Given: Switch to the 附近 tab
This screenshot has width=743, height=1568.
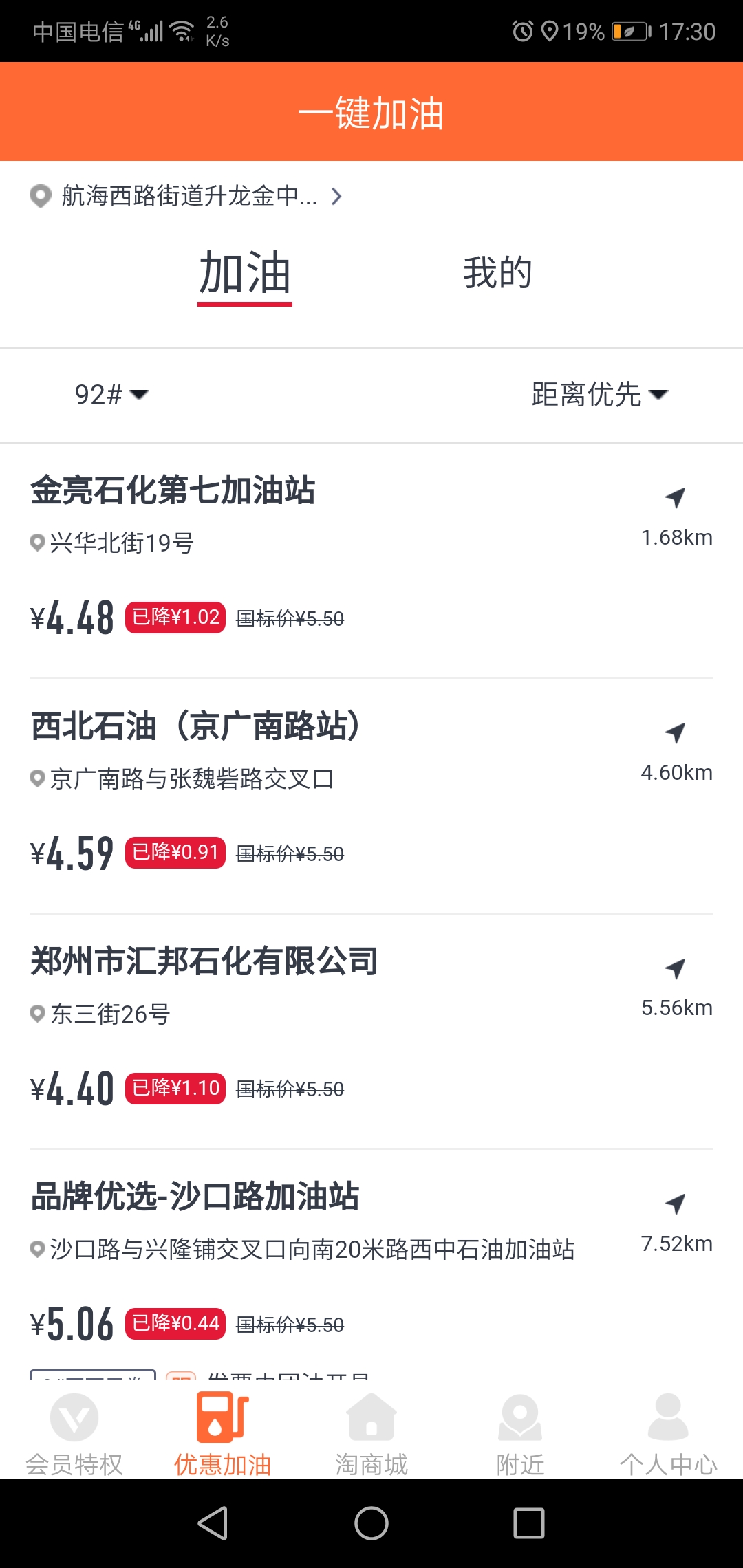Looking at the screenshot, I should (520, 1433).
